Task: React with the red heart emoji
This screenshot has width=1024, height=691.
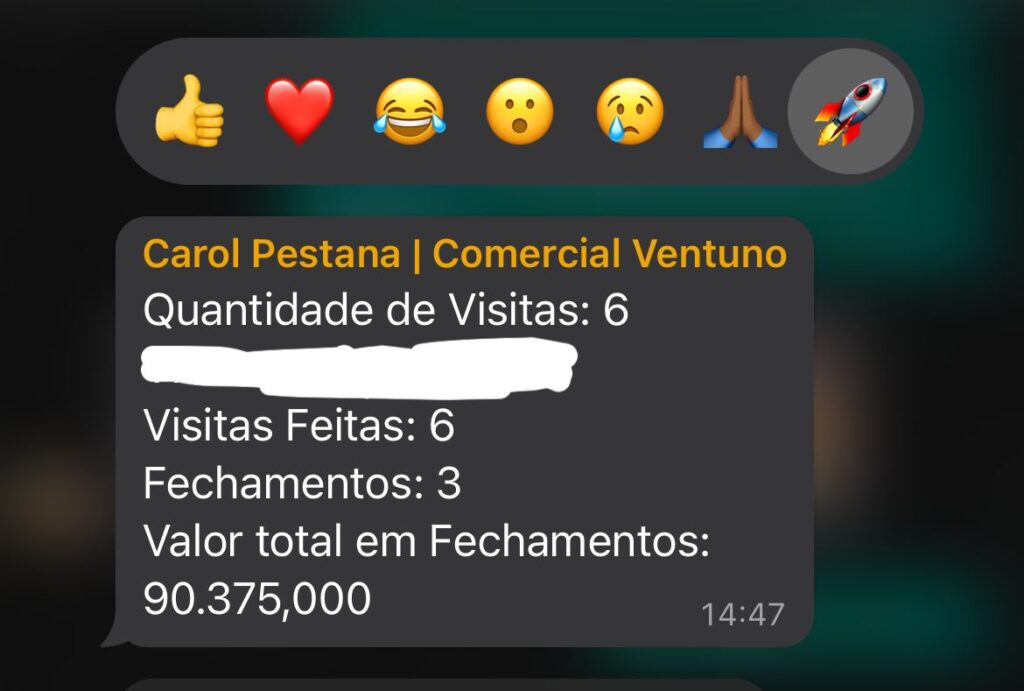Action: tap(299, 110)
